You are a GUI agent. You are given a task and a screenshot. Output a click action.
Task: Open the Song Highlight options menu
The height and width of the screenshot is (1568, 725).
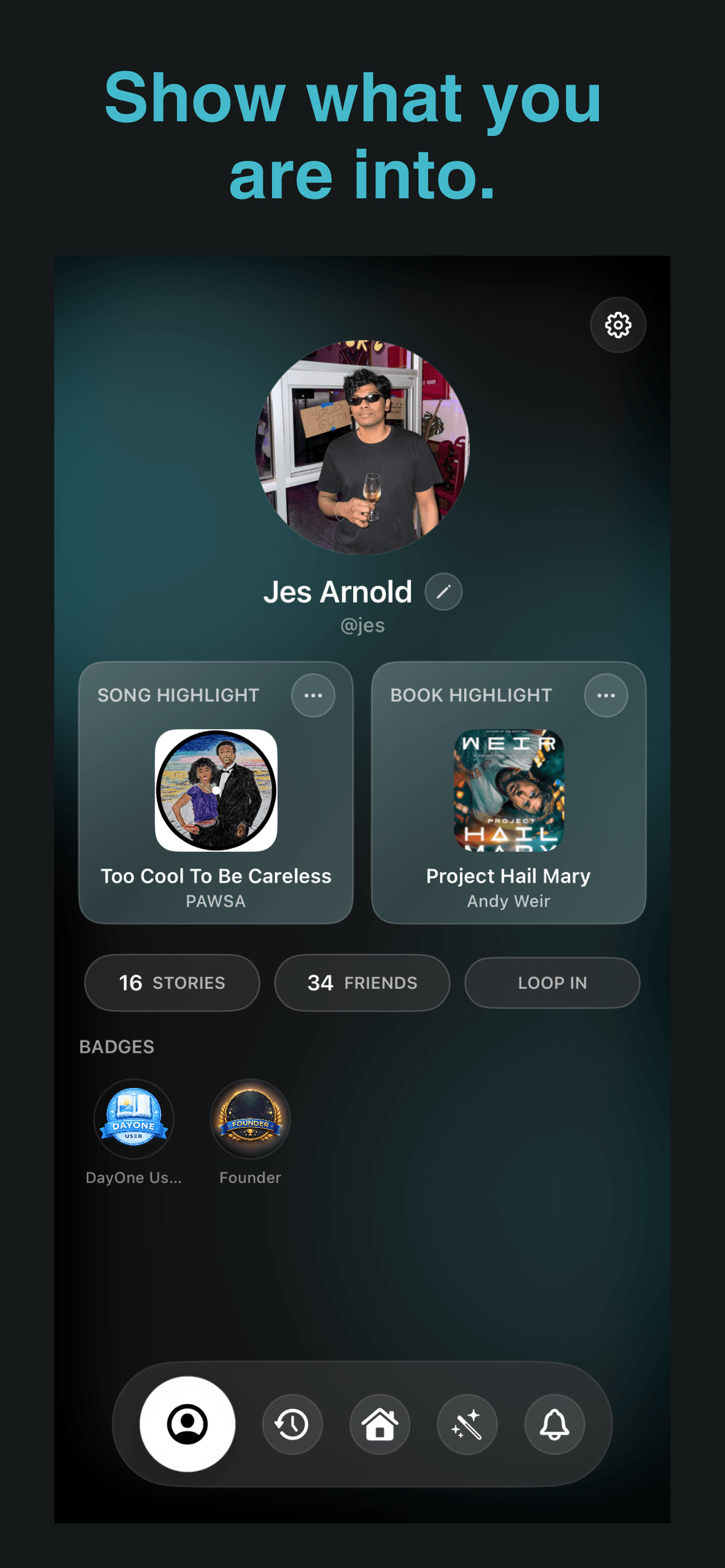[x=313, y=695]
